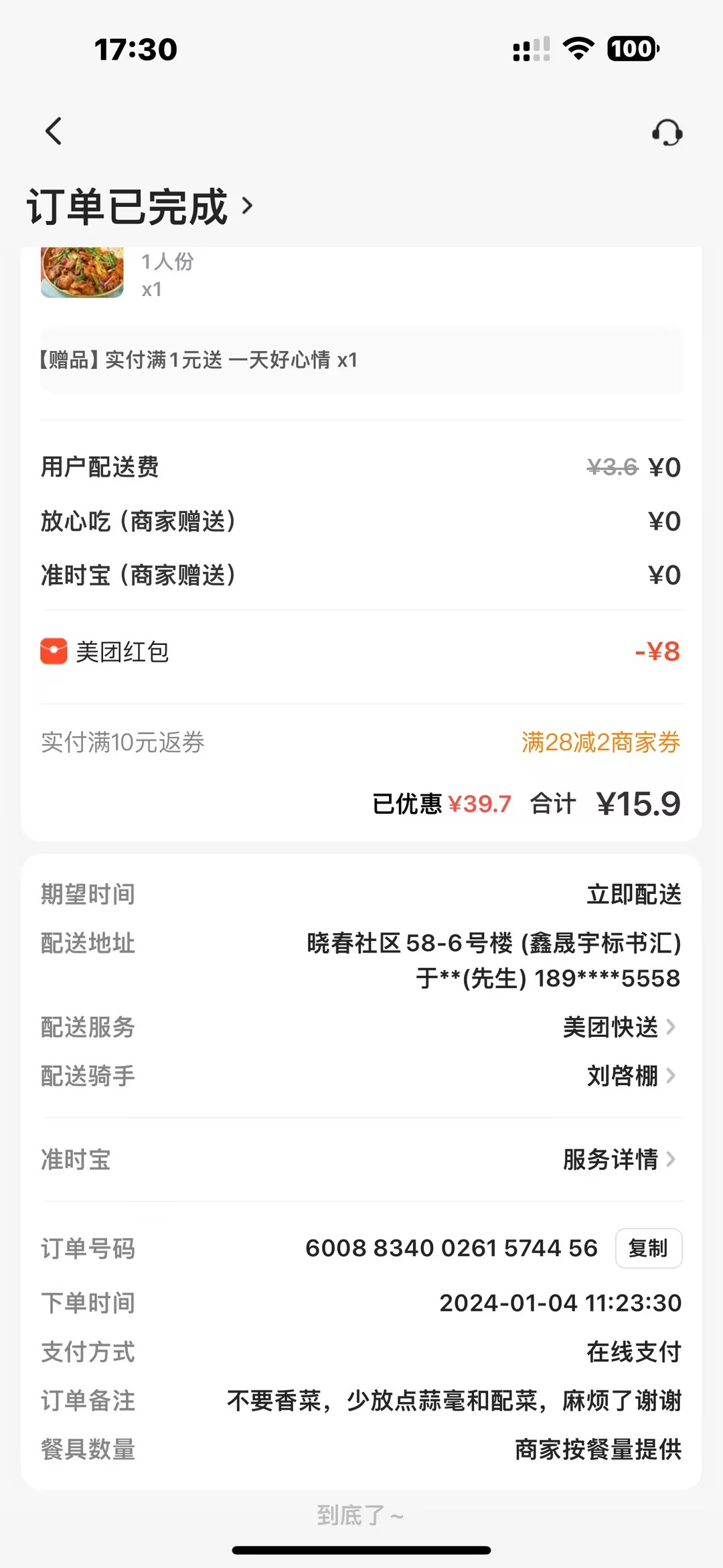View rider 刘啓棚 details
This screenshot has width=723, height=1568.
click(631, 1076)
